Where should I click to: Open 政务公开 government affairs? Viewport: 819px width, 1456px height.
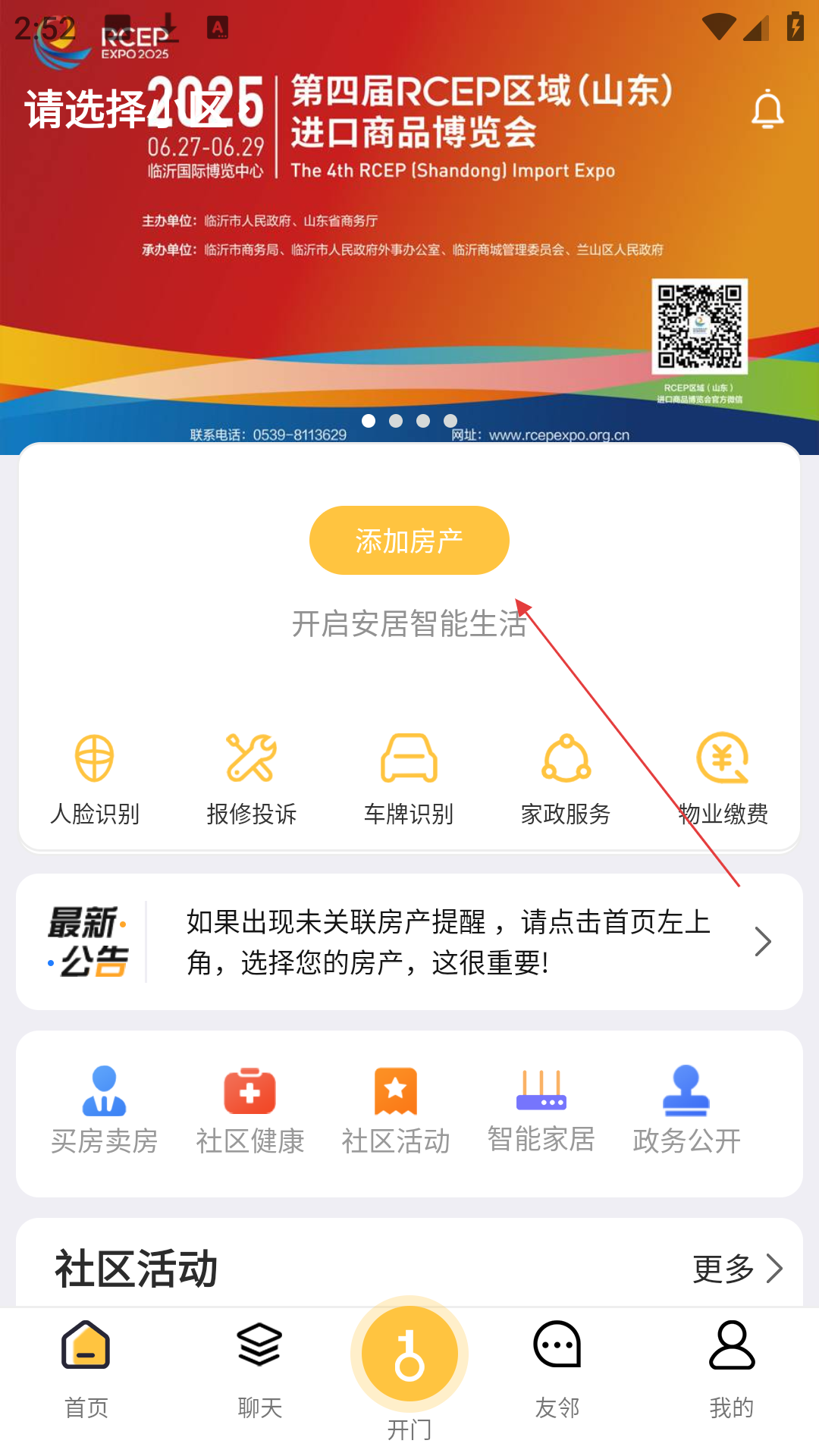[686, 1110]
